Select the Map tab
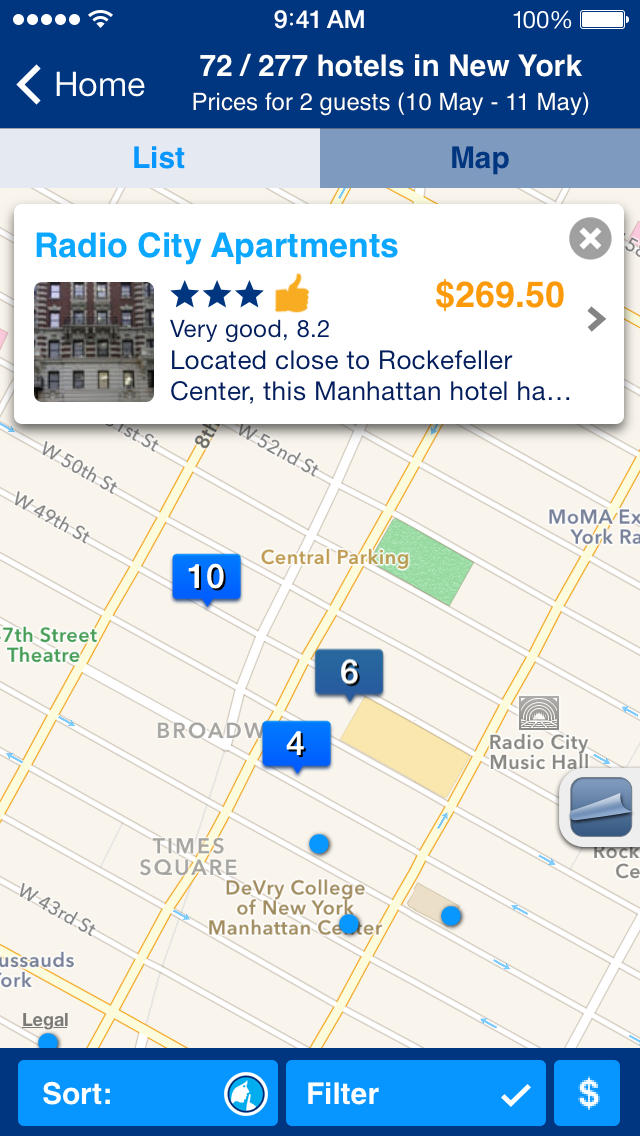The width and height of the screenshot is (640, 1136). (x=480, y=158)
